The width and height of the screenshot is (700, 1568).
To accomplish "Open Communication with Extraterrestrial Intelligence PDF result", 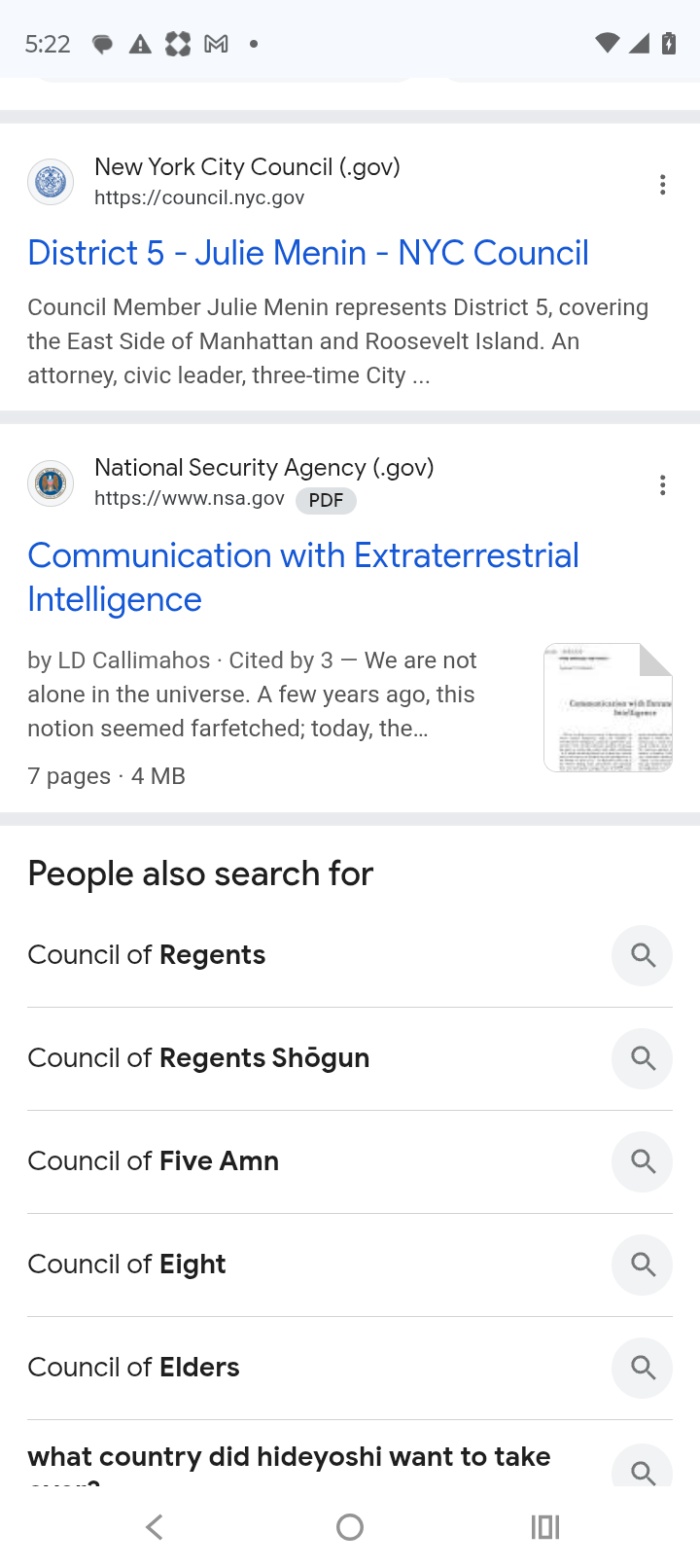I will (303, 577).
